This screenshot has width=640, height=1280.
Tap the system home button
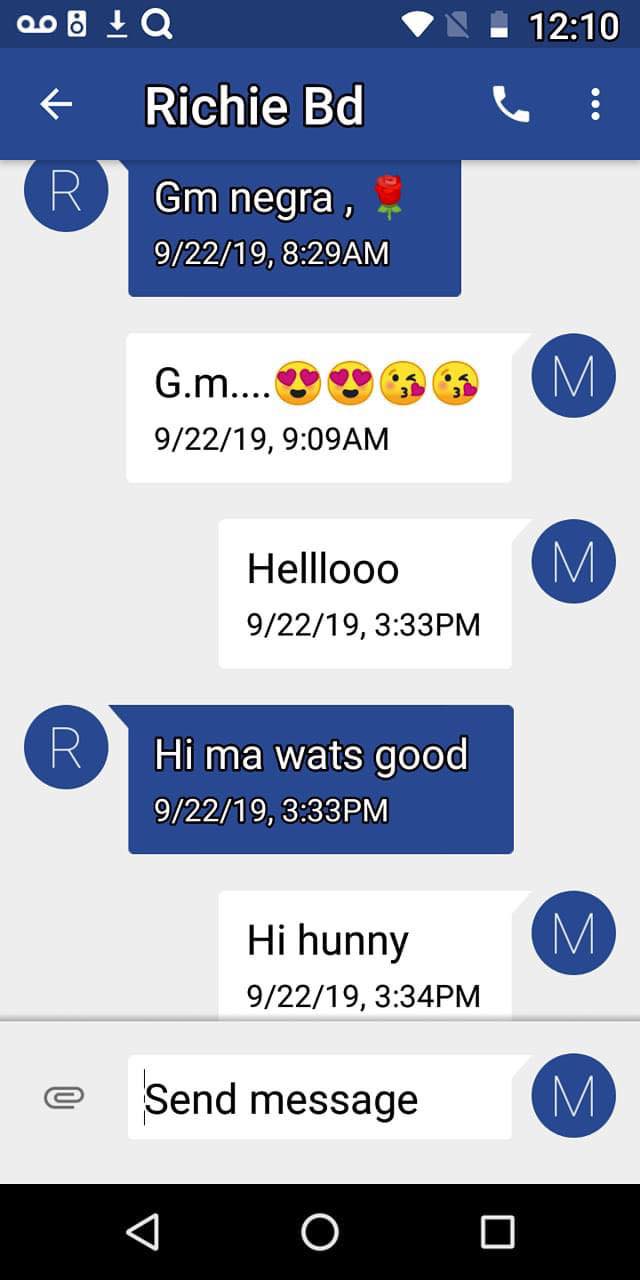click(320, 1232)
